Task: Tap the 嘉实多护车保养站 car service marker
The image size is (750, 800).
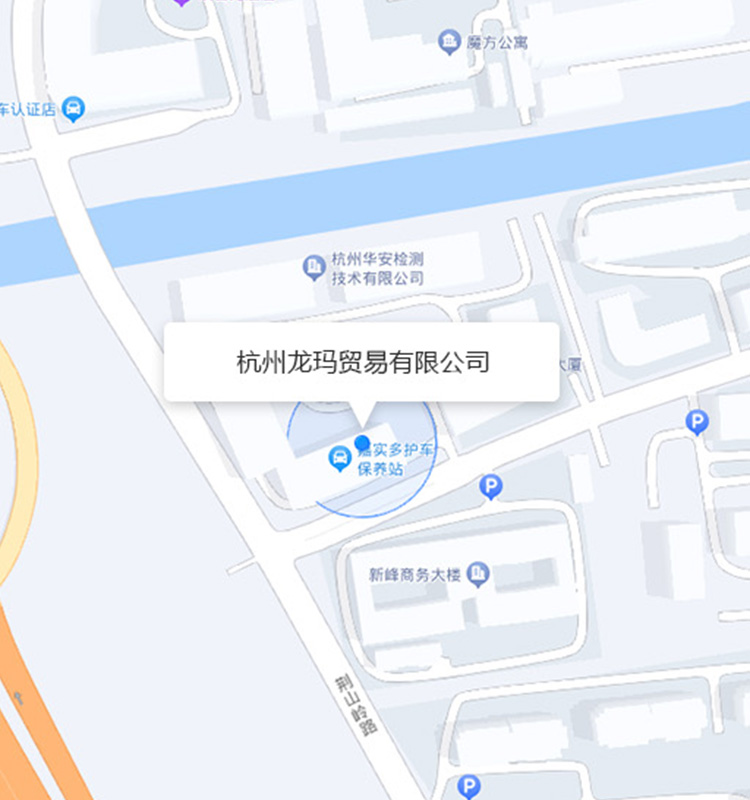Action: point(340,460)
